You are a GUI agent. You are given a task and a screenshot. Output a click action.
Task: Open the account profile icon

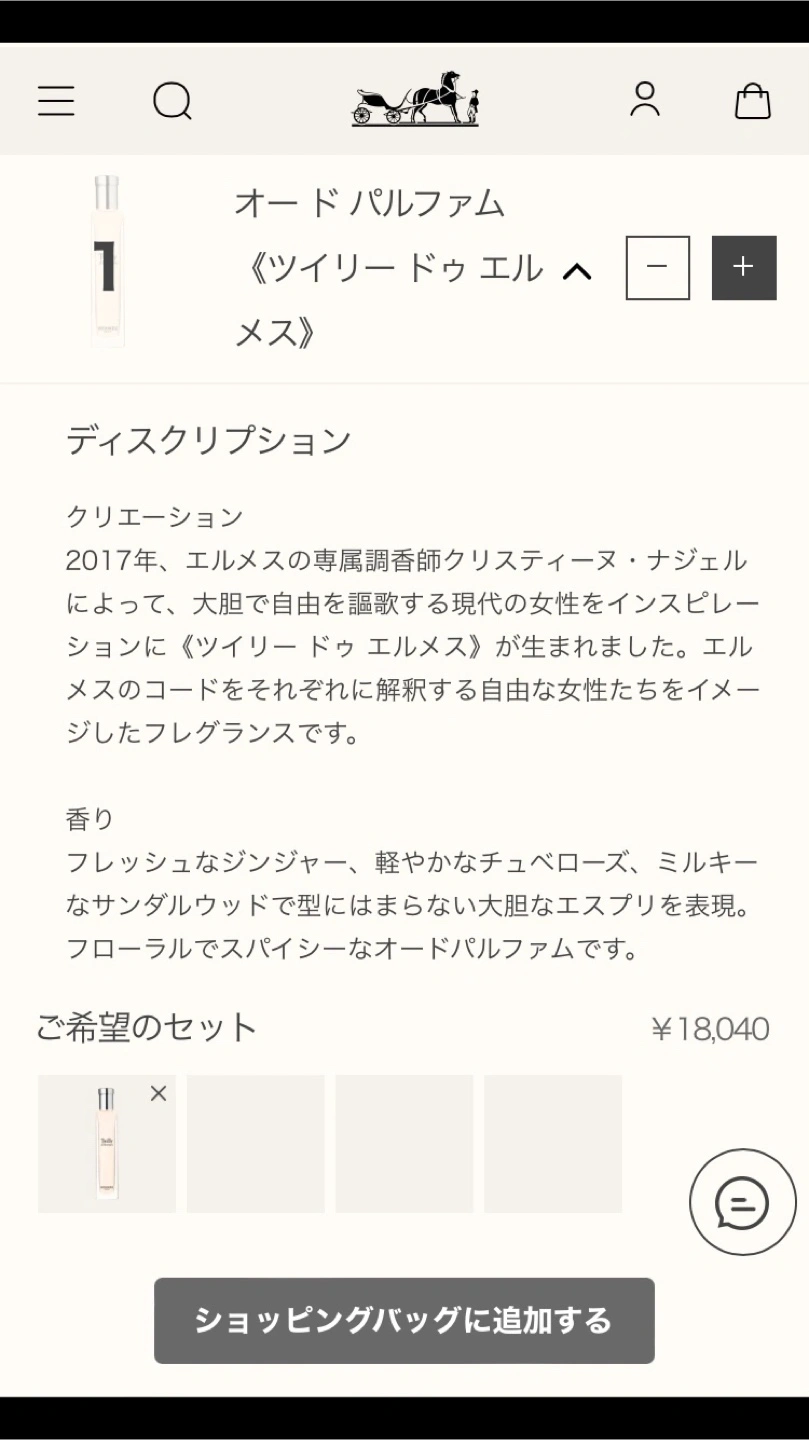[x=645, y=99]
